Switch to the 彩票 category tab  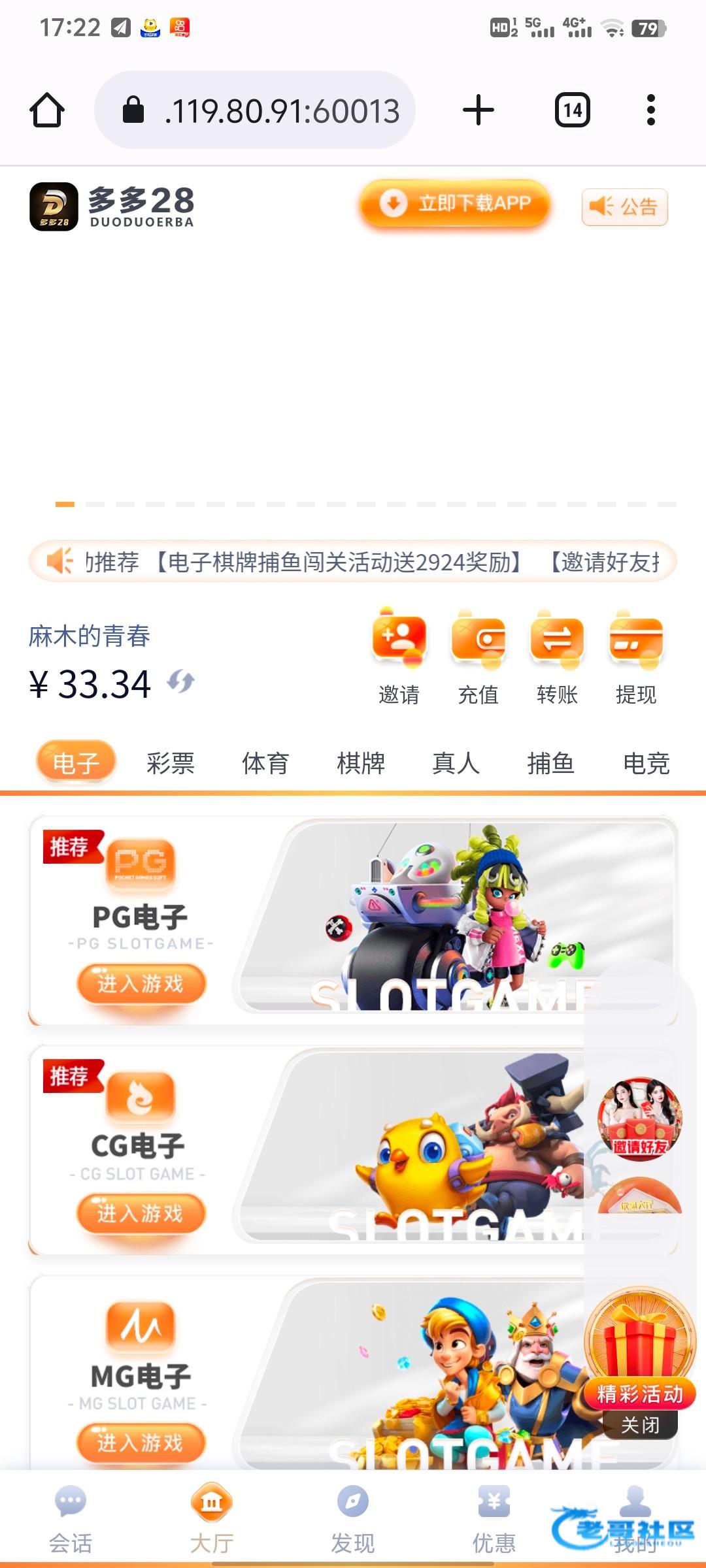click(x=171, y=762)
